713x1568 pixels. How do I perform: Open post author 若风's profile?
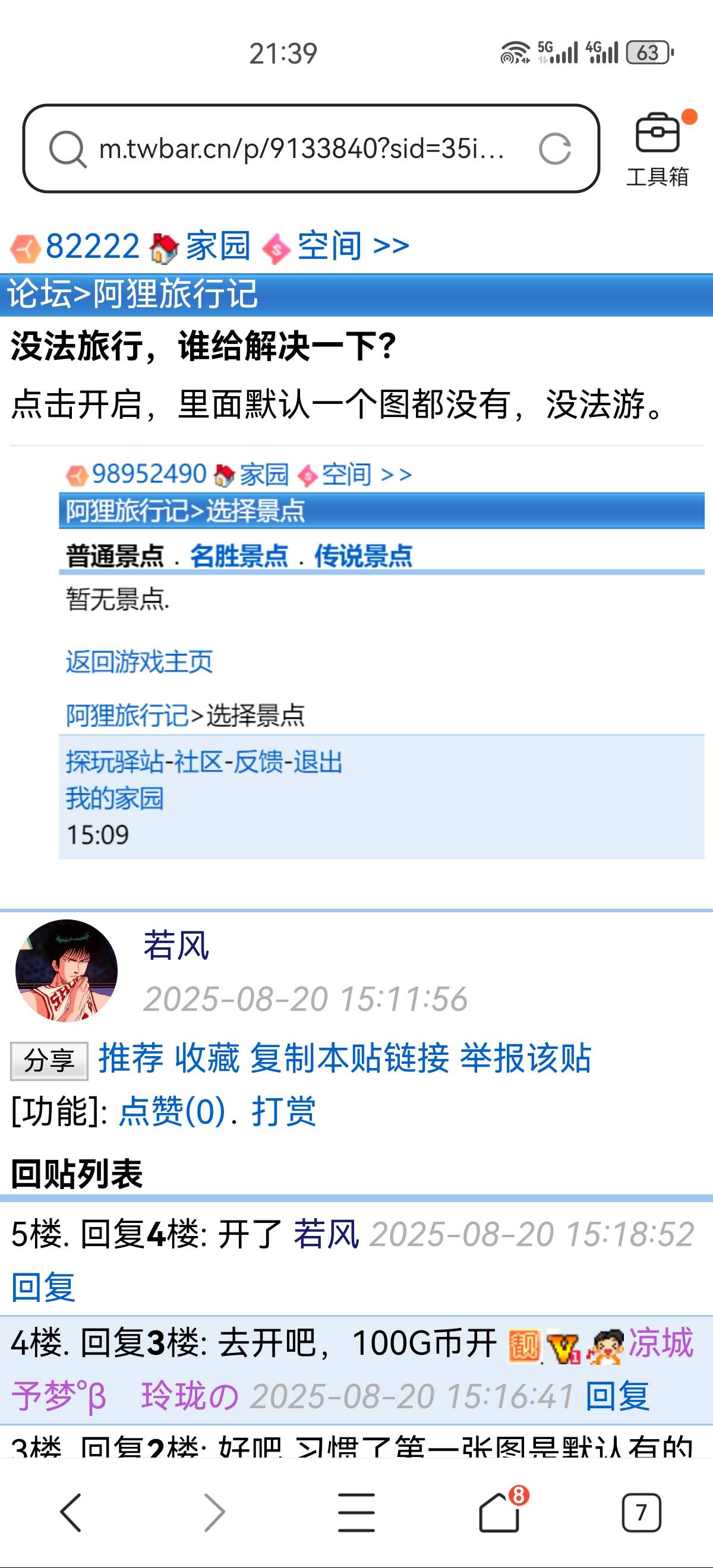pyautogui.click(x=176, y=946)
